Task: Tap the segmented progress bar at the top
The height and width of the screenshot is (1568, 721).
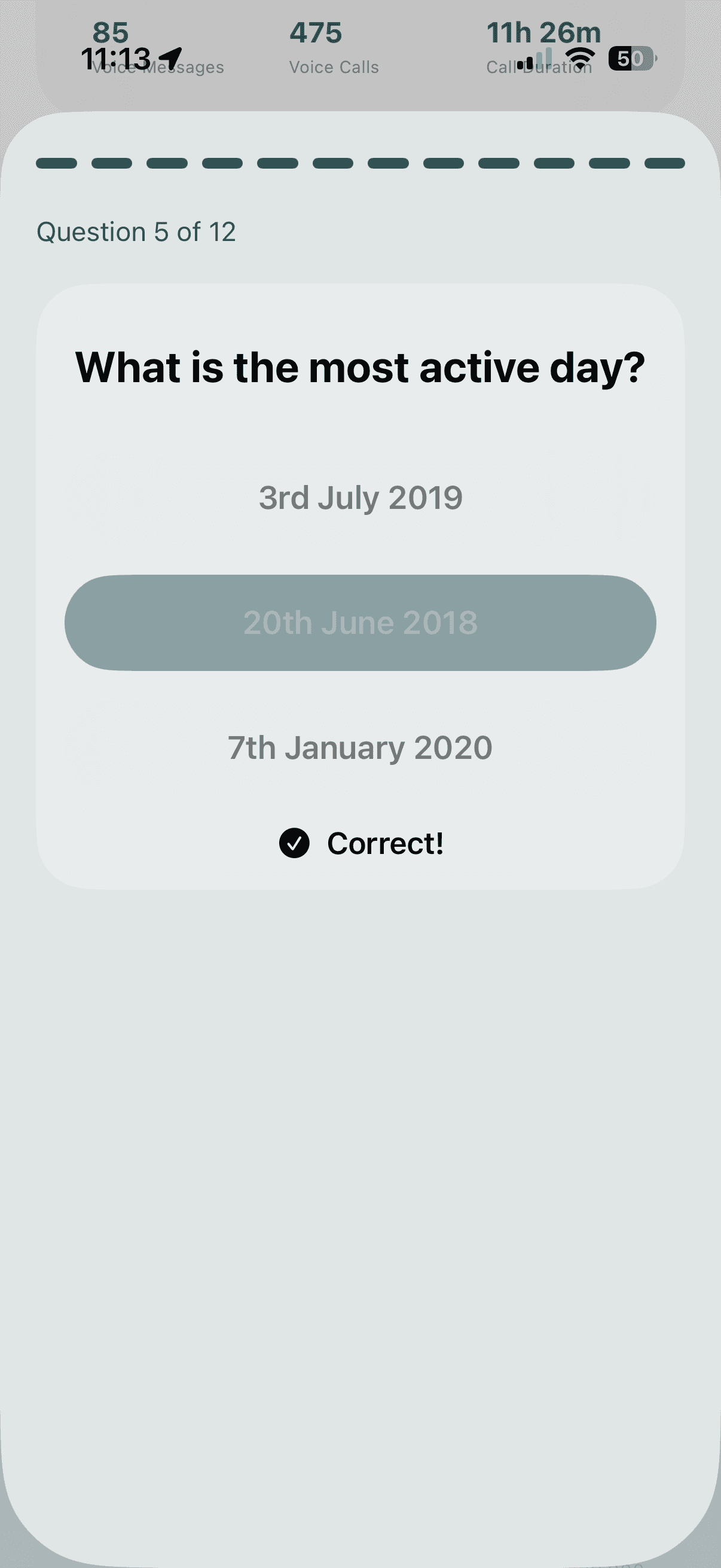Action: click(360, 163)
